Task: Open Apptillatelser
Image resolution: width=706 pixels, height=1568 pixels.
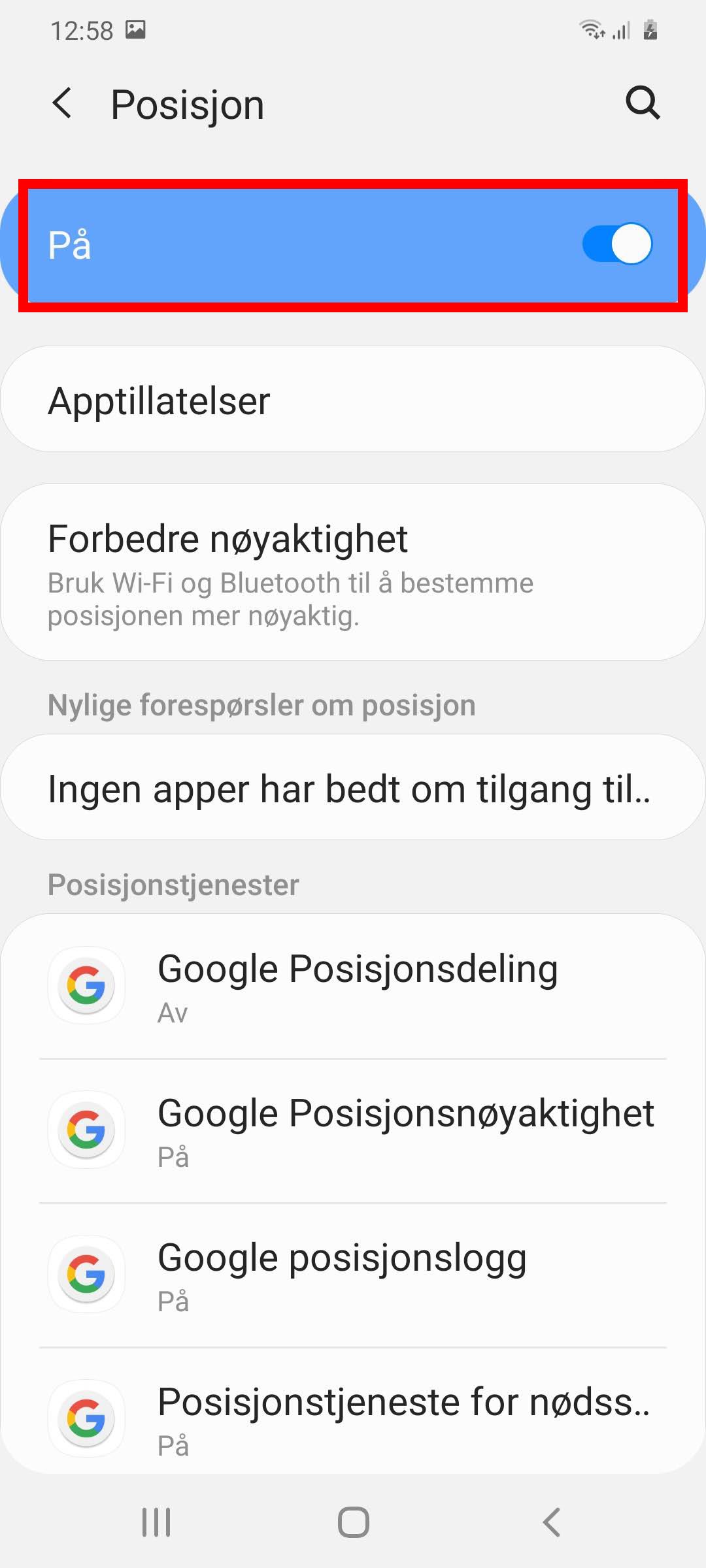Action: point(353,400)
